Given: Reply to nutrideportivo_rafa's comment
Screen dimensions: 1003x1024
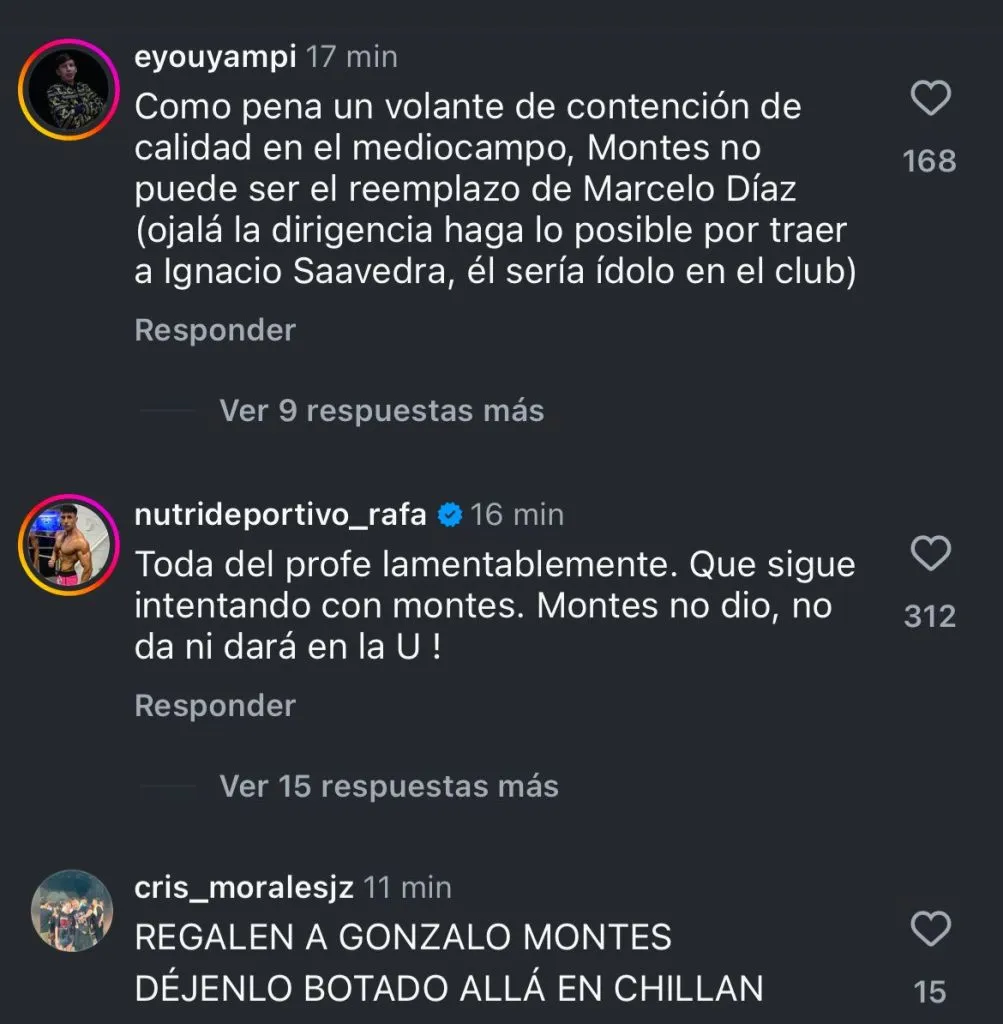Looking at the screenshot, I should (215, 706).
